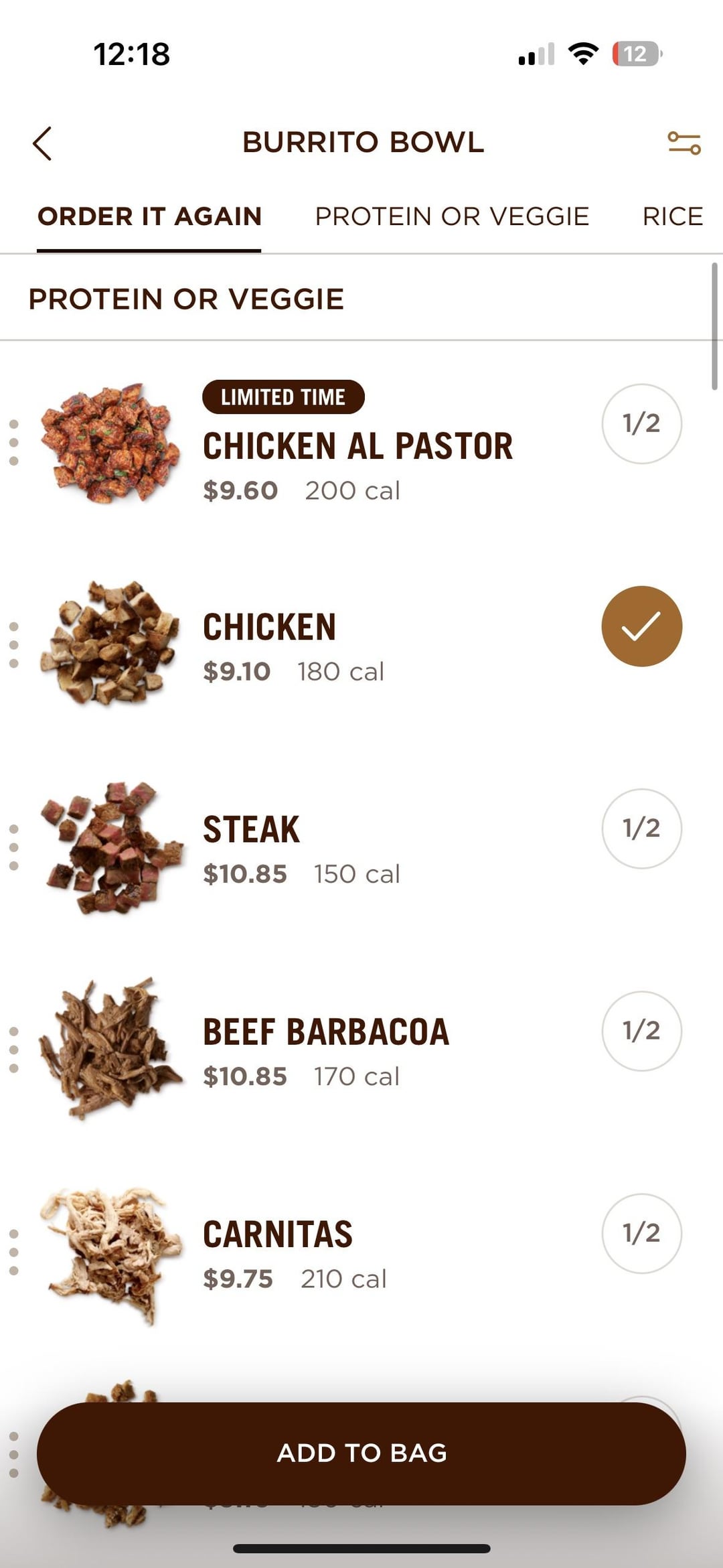The width and height of the screenshot is (723, 1568).
Task: Add the bowl to bag
Action: tap(361, 1453)
